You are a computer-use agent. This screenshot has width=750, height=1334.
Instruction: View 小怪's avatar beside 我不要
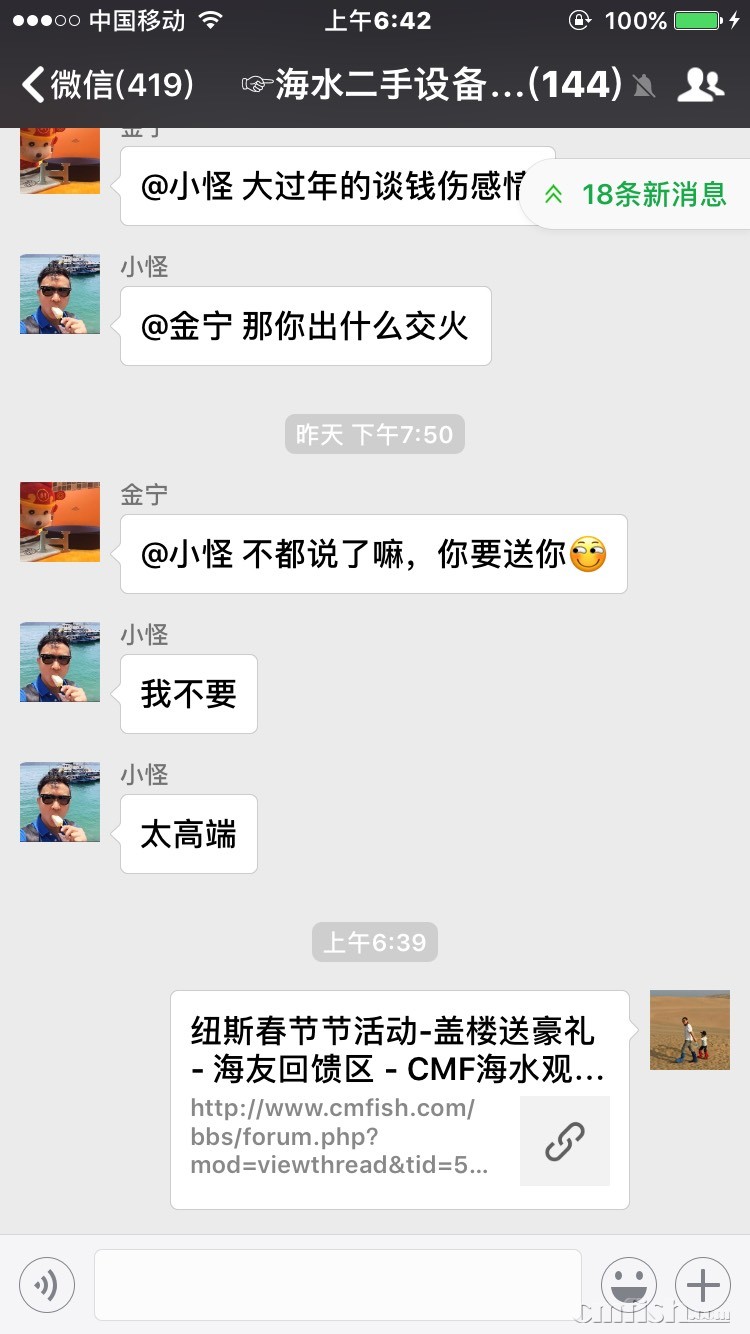click(60, 662)
